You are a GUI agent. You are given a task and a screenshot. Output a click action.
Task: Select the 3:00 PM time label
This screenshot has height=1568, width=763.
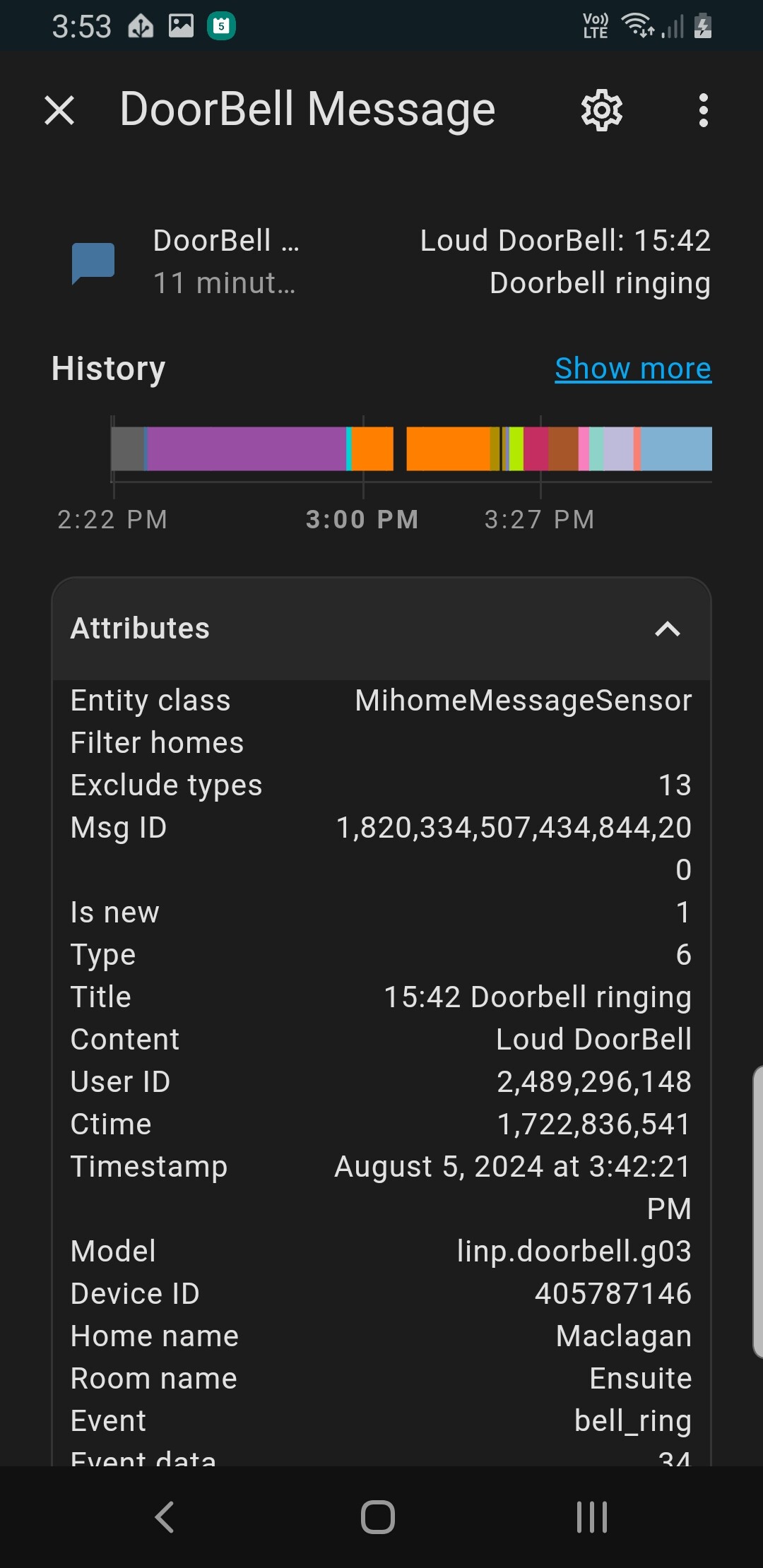point(362,519)
